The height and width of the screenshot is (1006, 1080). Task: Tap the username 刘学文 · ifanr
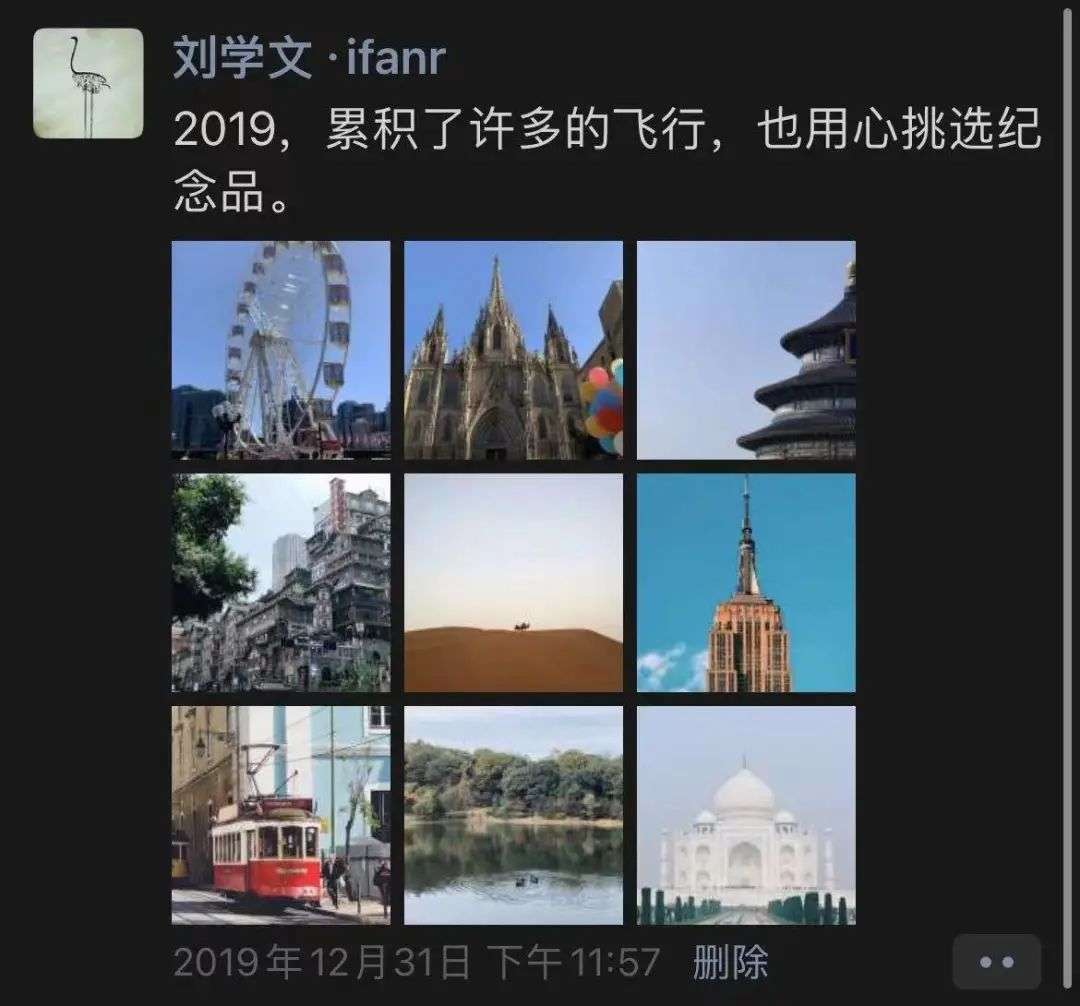coord(309,60)
